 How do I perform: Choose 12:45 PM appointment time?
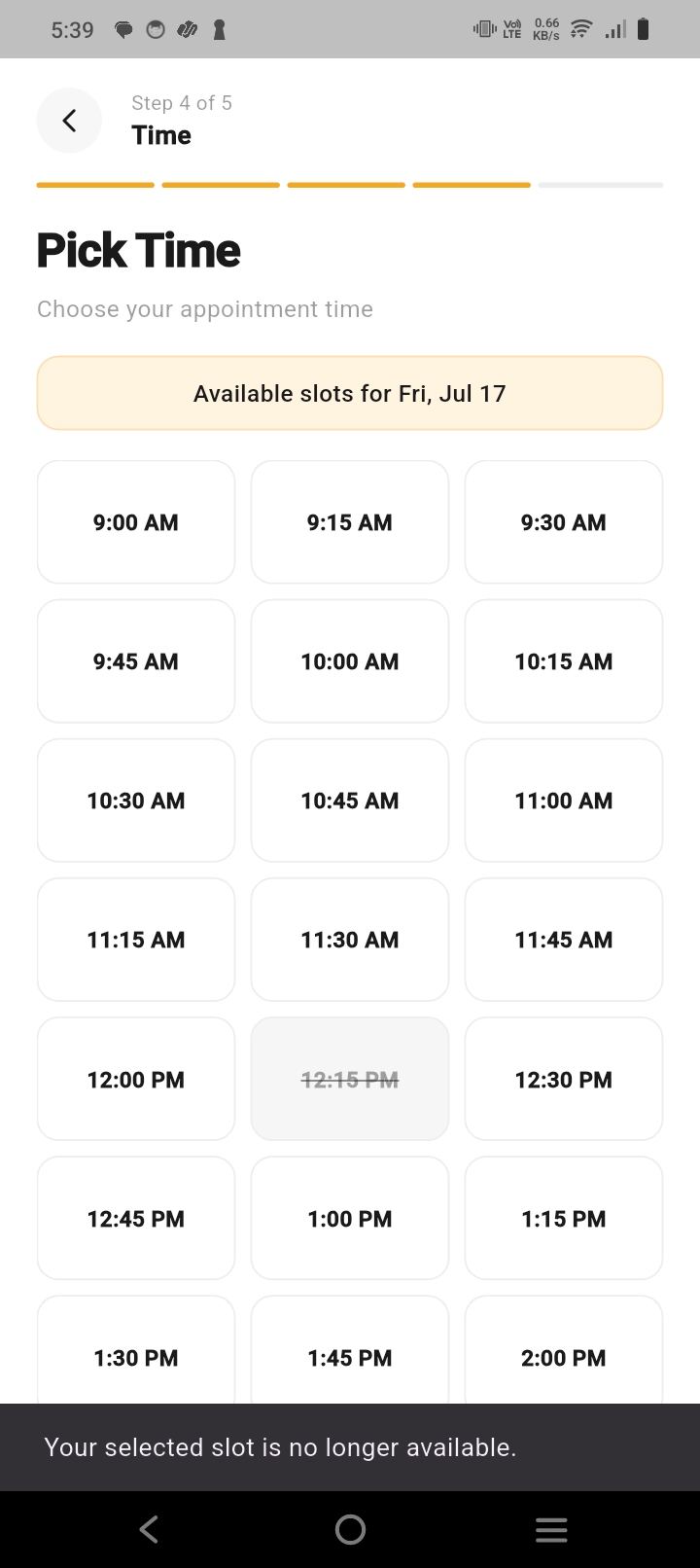pyautogui.click(x=136, y=1218)
